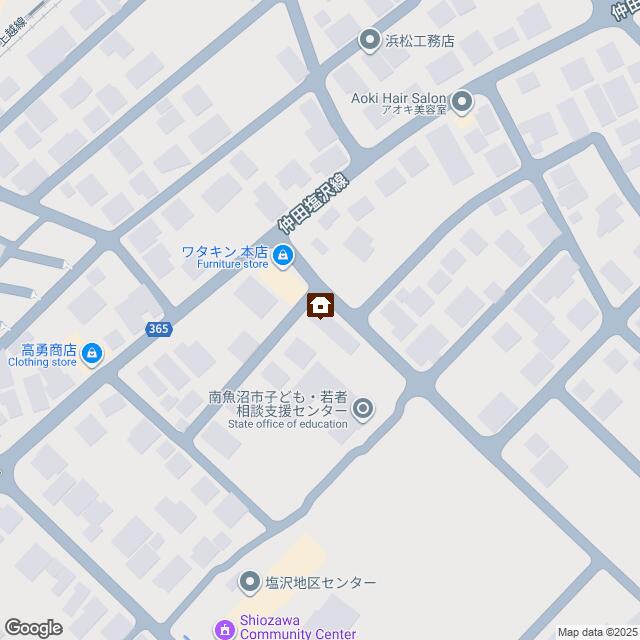This screenshot has height=640, width=640.
Task: Tap the 塩沢地区センター place marker
Action: (250, 582)
